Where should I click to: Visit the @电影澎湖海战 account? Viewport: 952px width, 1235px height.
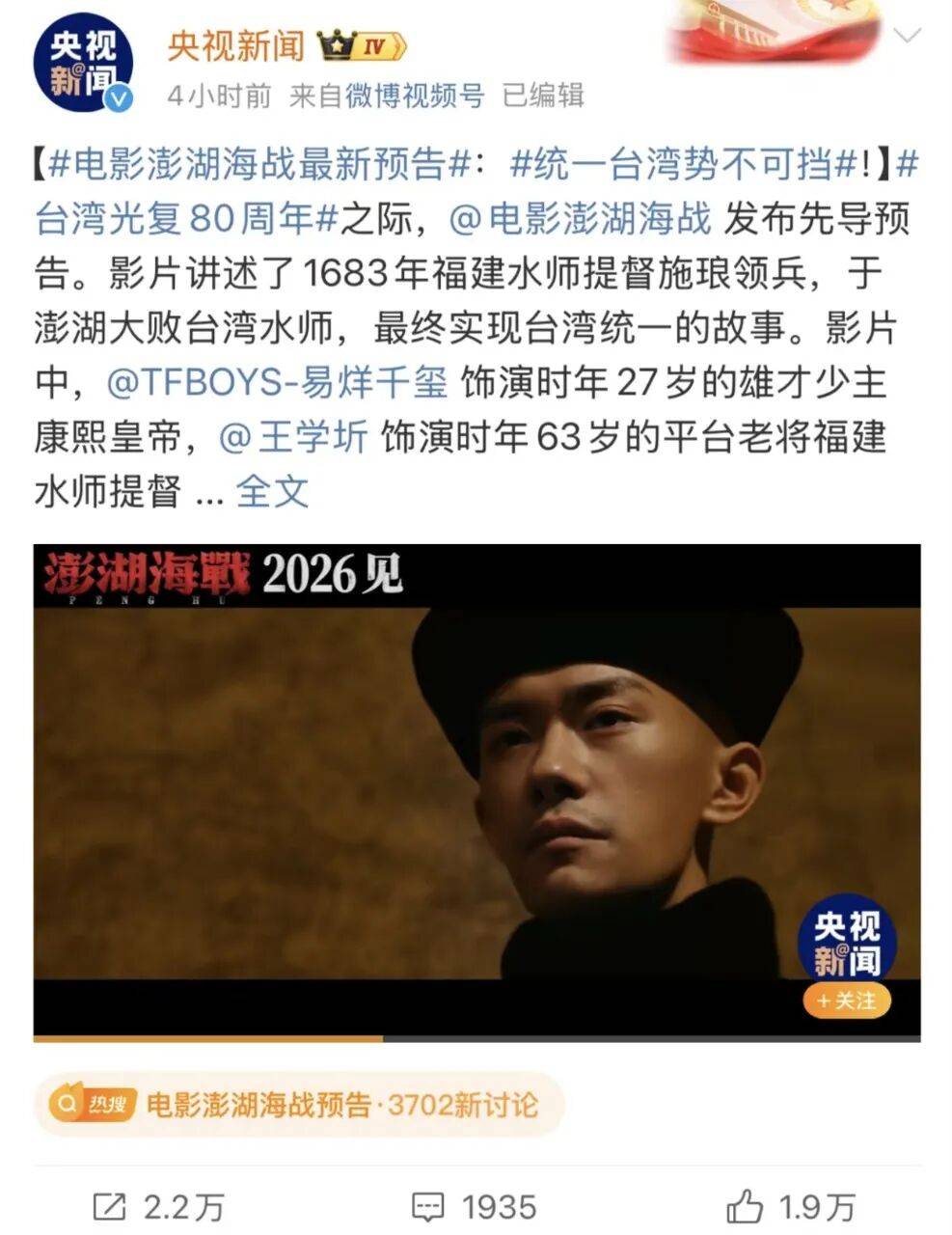click(x=581, y=219)
